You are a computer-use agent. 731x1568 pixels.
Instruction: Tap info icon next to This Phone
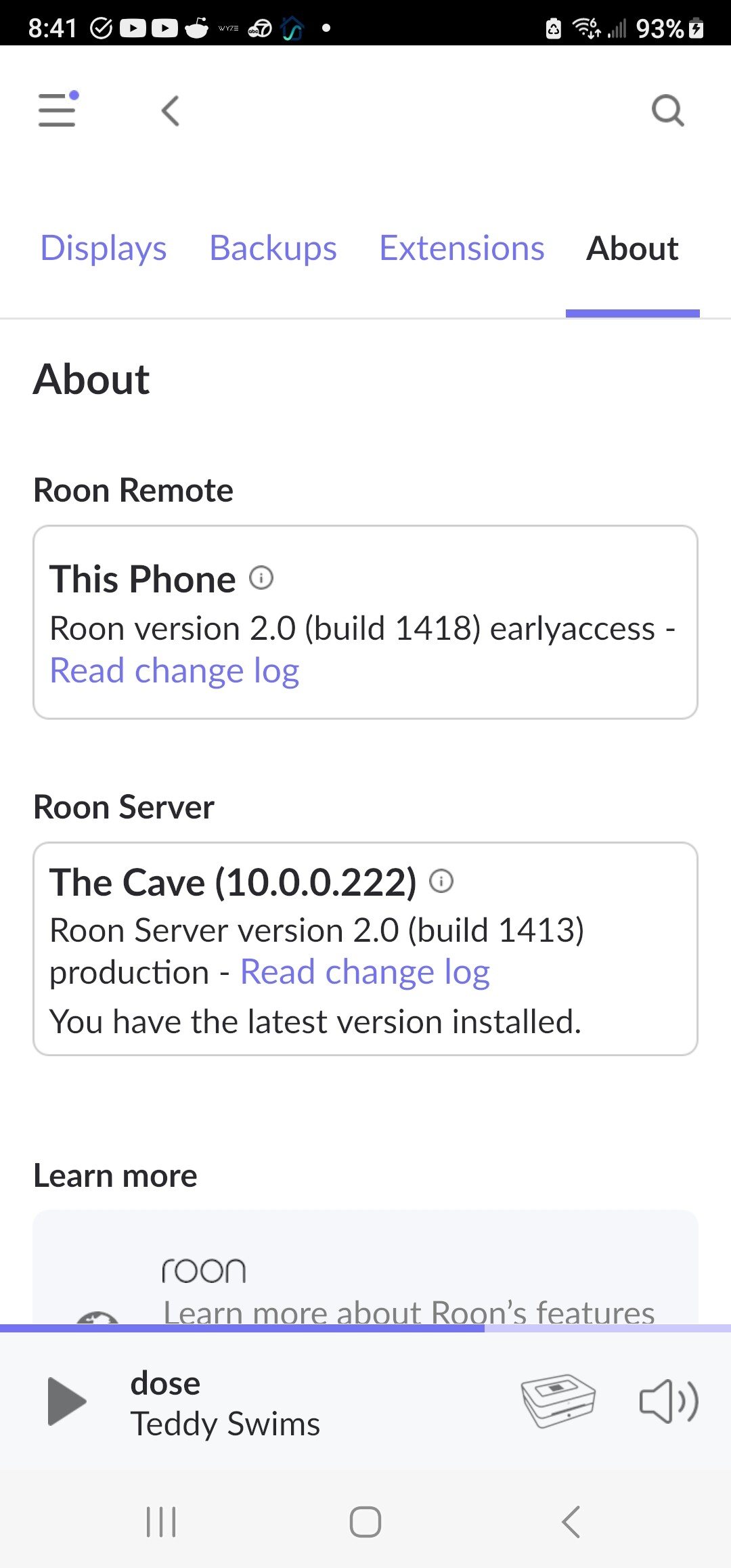coord(261,578)
